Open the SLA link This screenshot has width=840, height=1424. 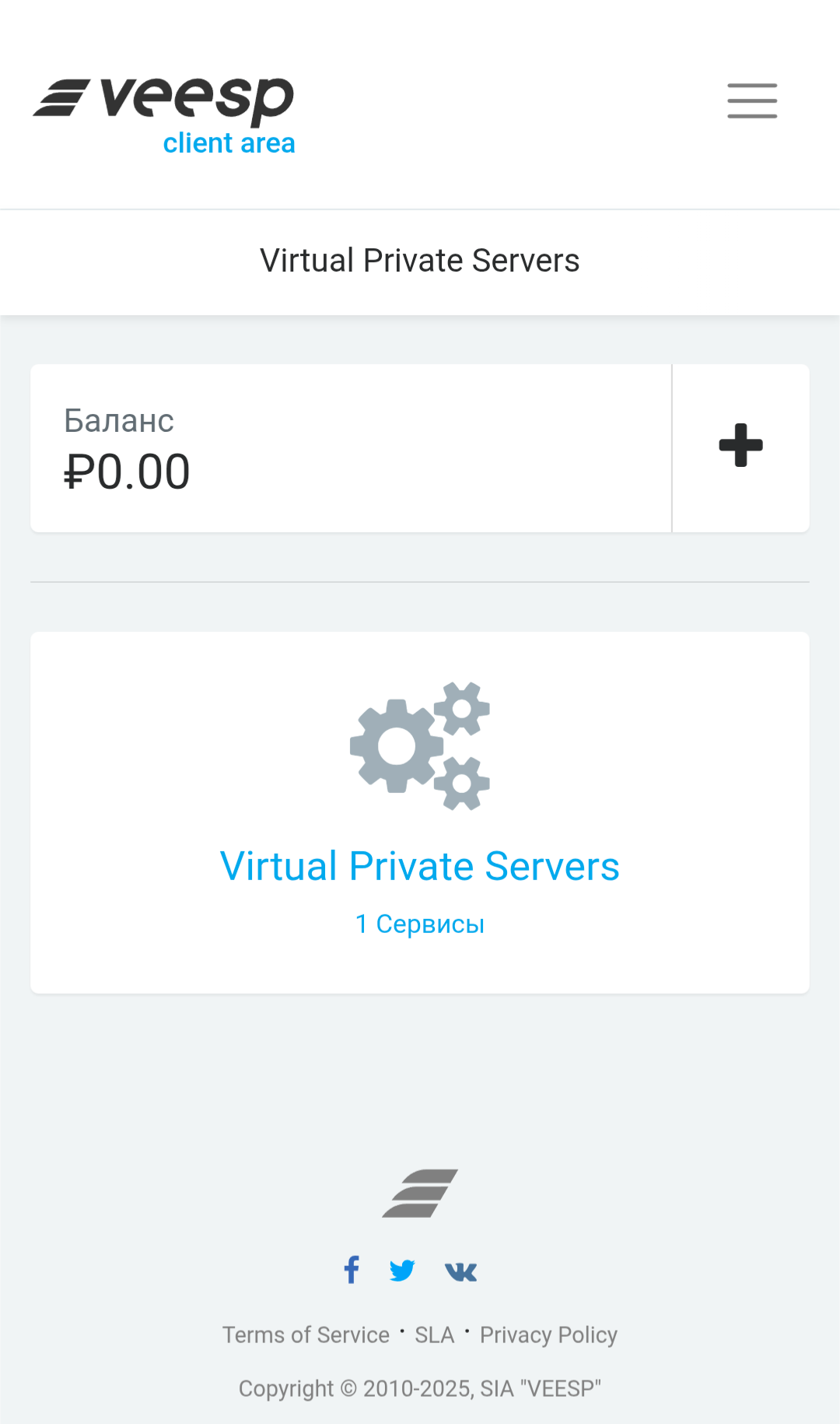click(434, 1335)
